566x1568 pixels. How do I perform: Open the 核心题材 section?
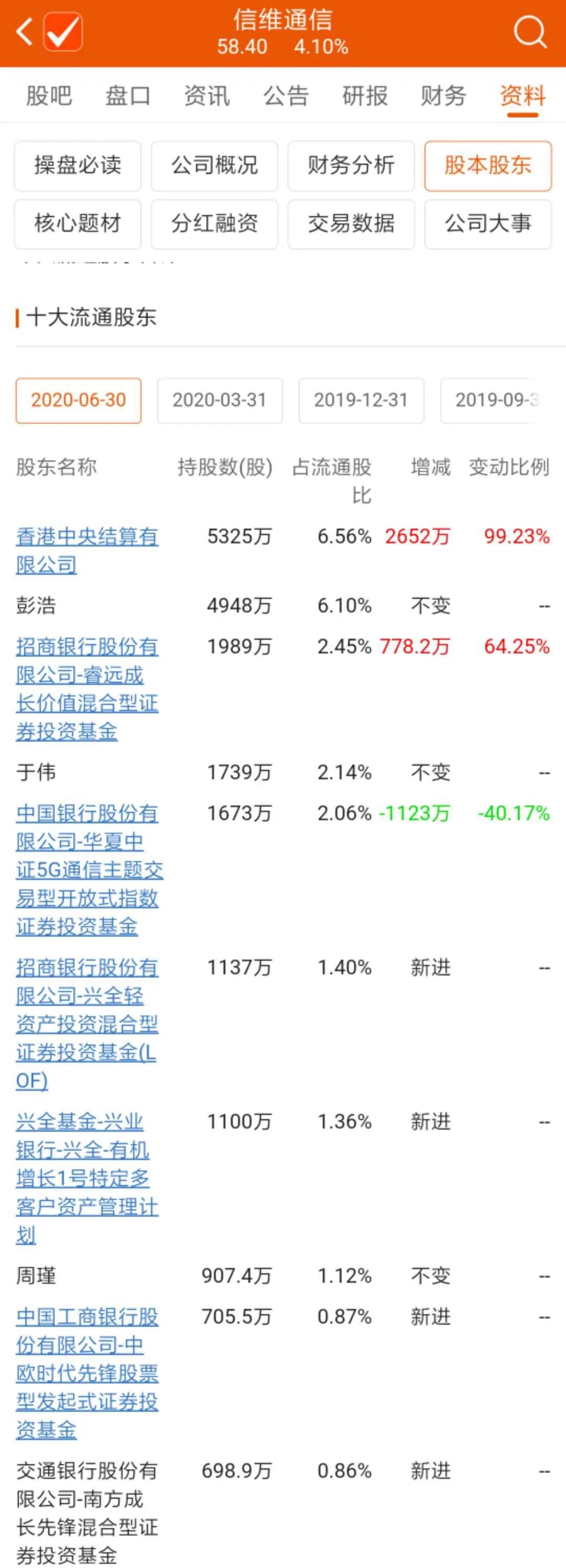78,223
